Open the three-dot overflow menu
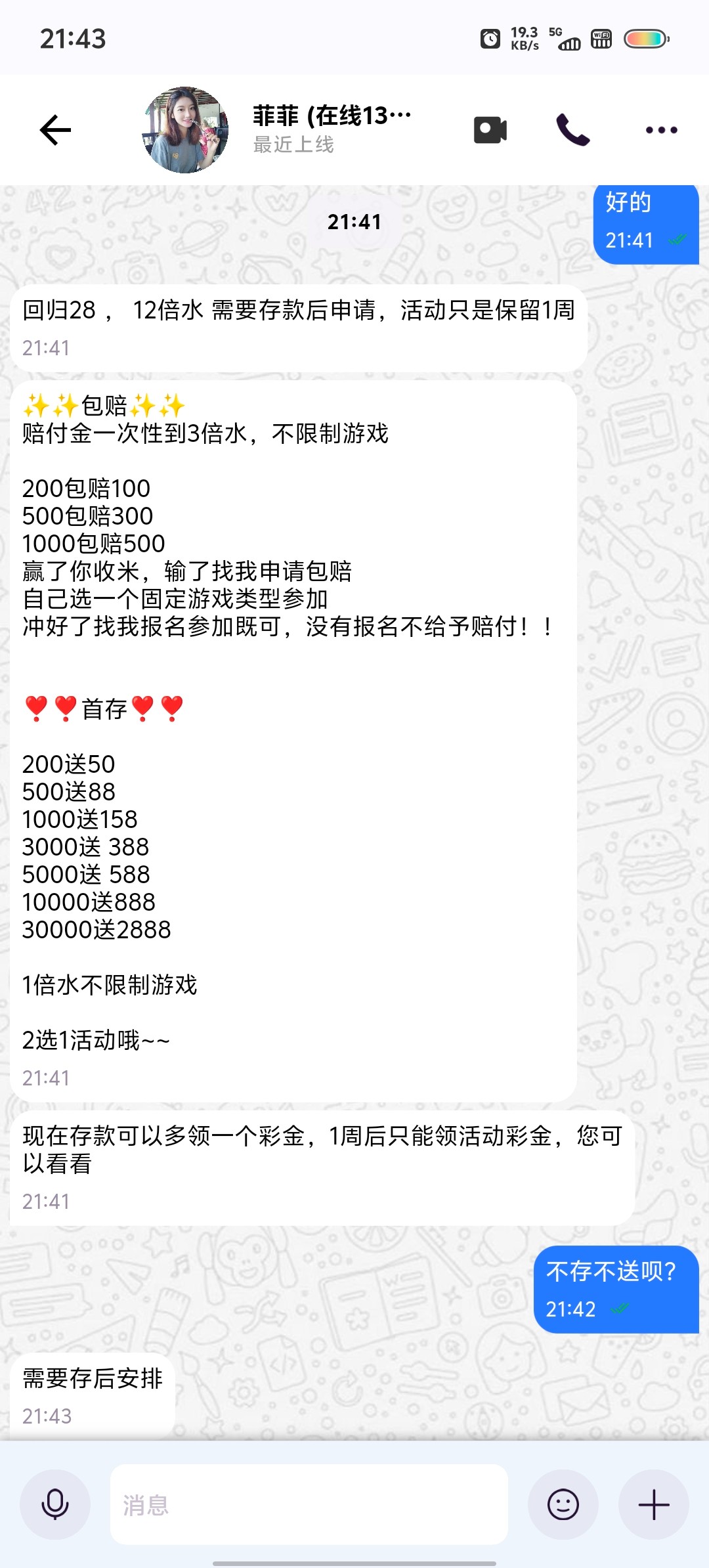Viewport: 709px width, 1568px height. pyautogui.click(x=661, y=129)
